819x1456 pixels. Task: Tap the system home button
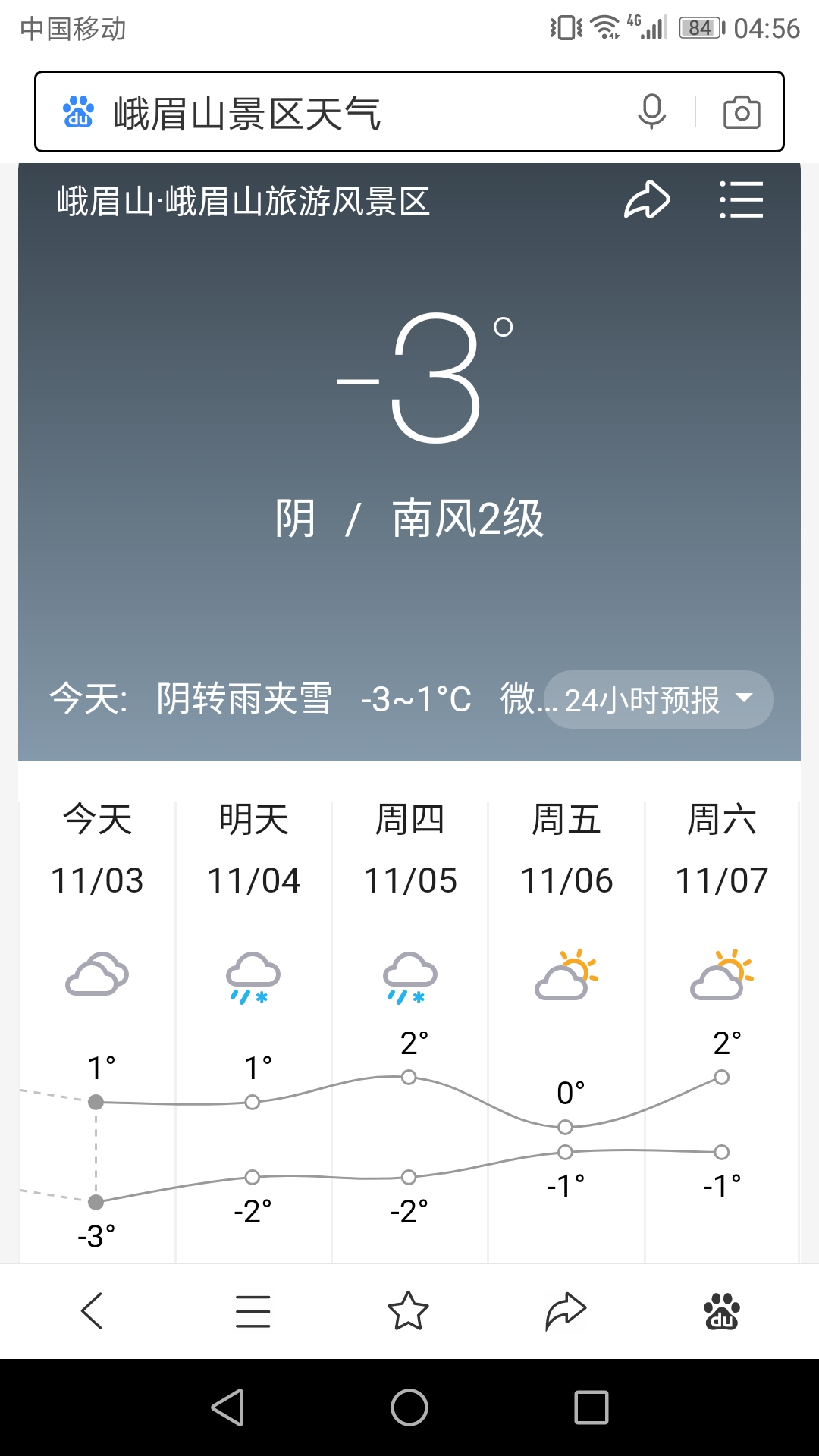click(409, 1407)
